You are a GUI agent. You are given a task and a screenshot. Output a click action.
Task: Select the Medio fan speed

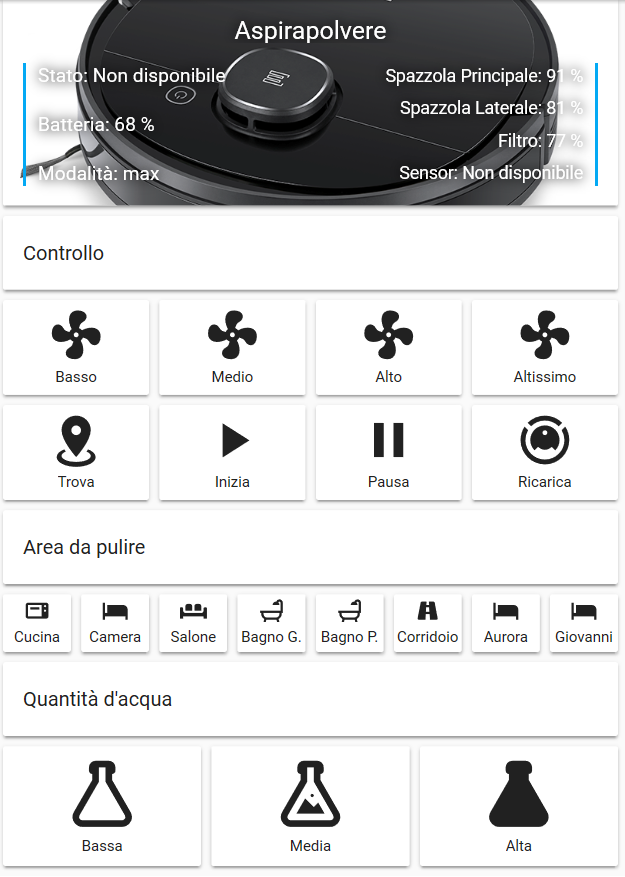click(x=232, y=347)
